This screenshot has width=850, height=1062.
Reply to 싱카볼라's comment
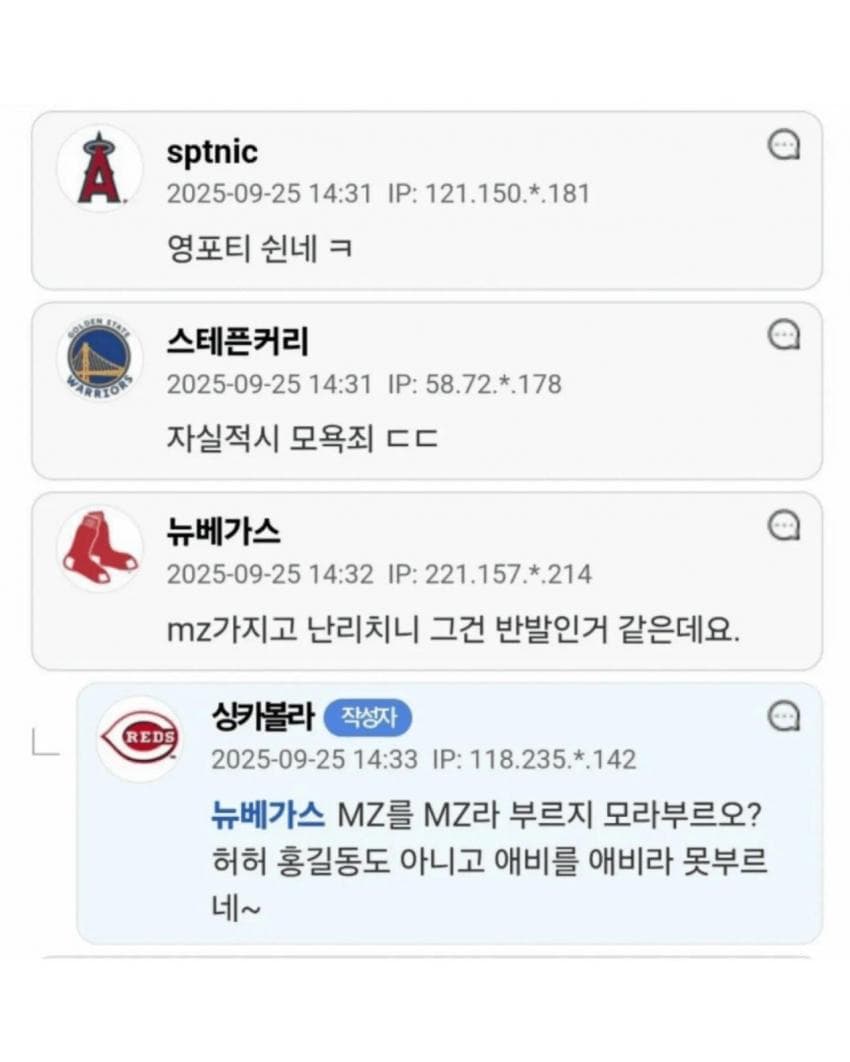784,715
